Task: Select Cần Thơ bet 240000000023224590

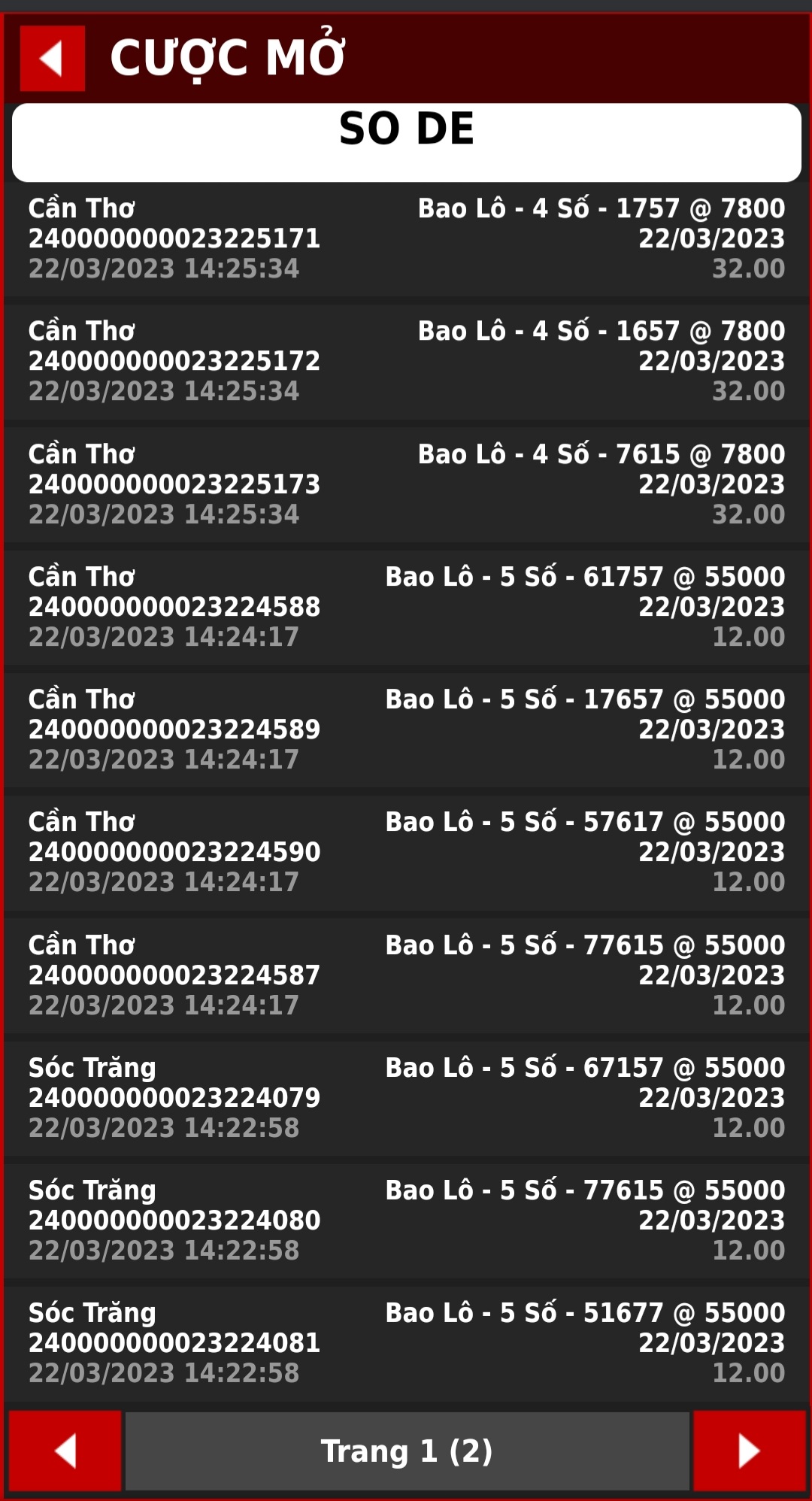Action: click(406, 852)
